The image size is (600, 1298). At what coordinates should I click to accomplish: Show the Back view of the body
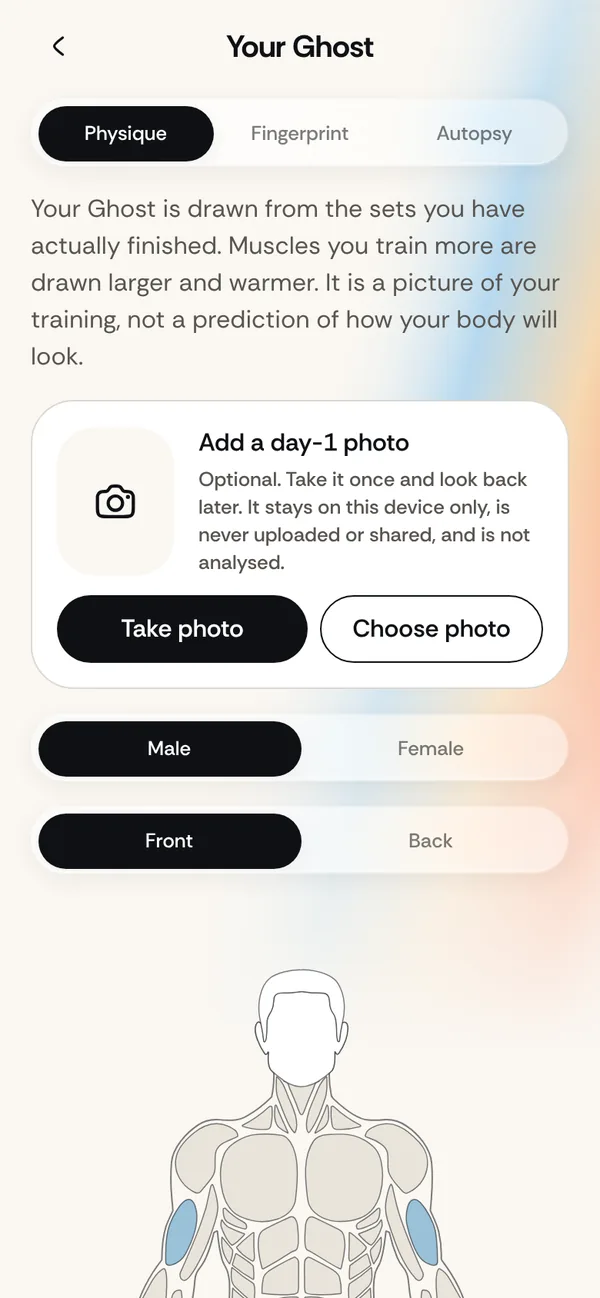coord(431,841)
